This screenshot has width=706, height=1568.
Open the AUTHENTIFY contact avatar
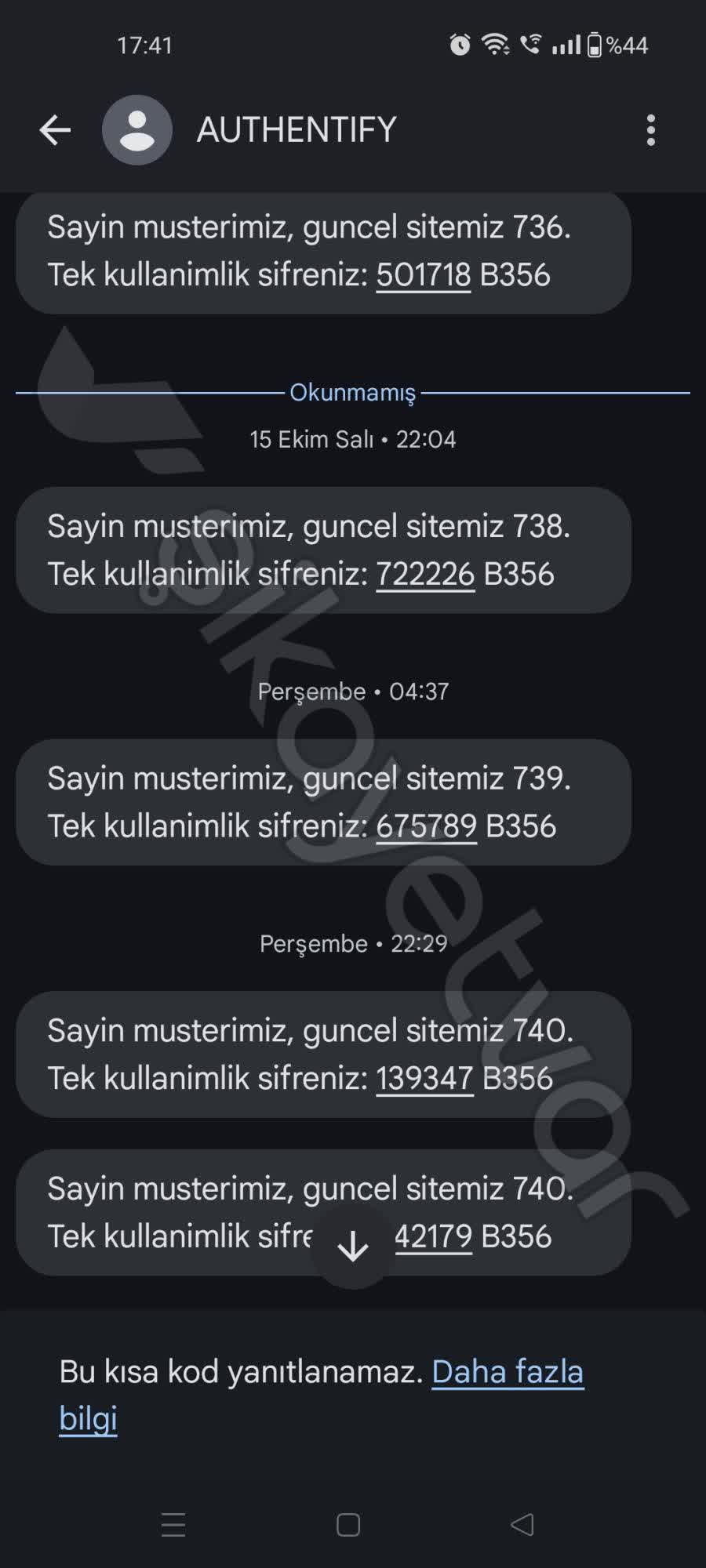click(x=137, y=129)
